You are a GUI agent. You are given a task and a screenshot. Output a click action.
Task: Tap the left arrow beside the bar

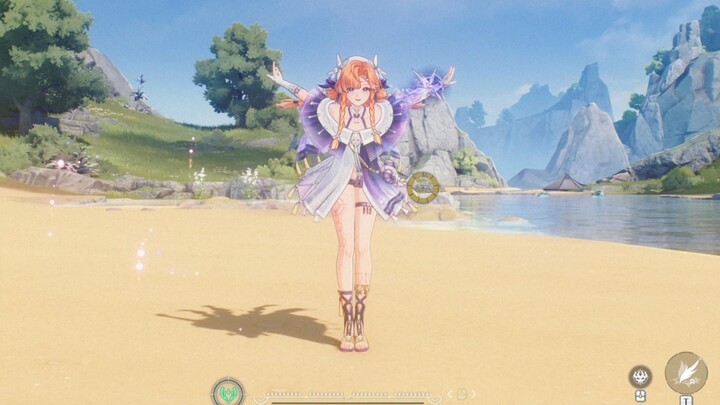click(x=450, y=394)
